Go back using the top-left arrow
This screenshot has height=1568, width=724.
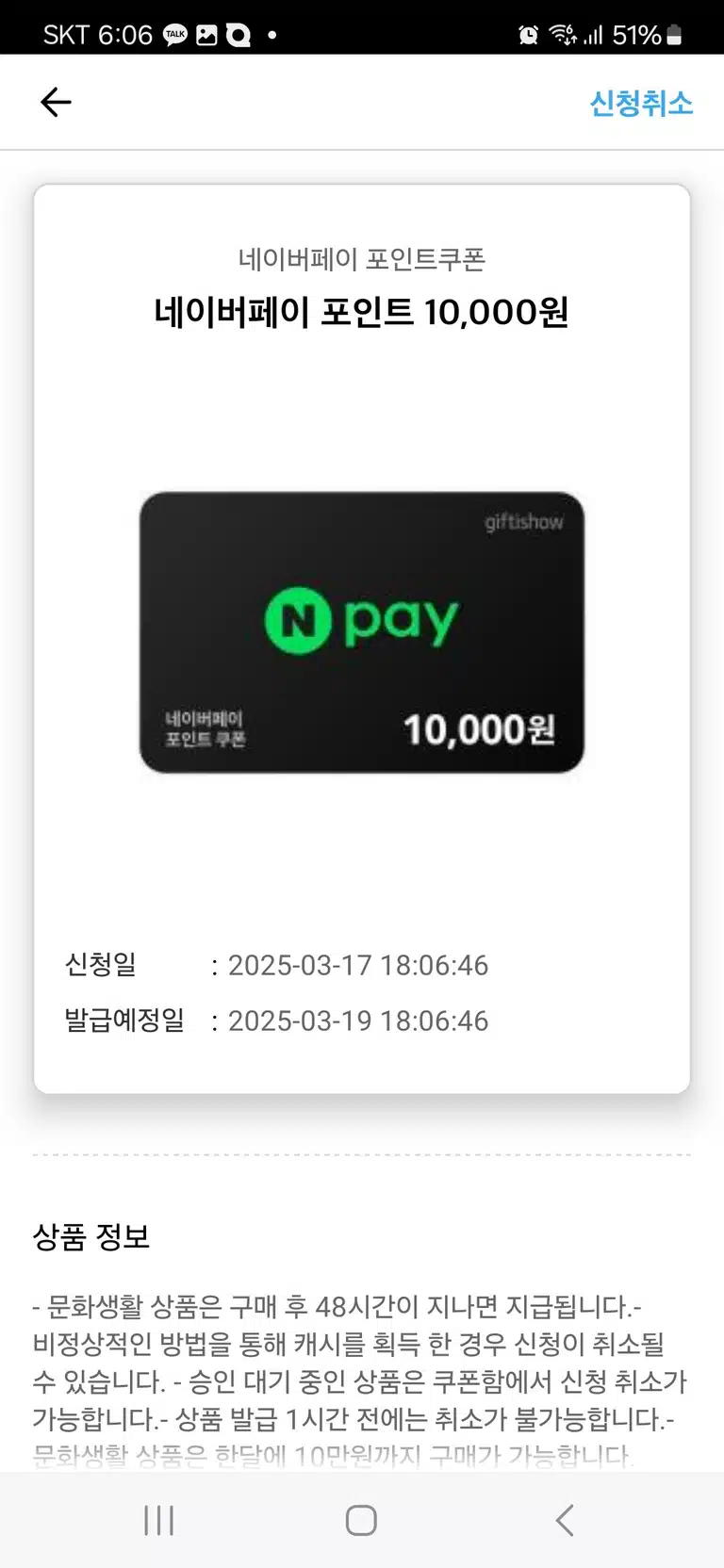(x=56, y=102)
